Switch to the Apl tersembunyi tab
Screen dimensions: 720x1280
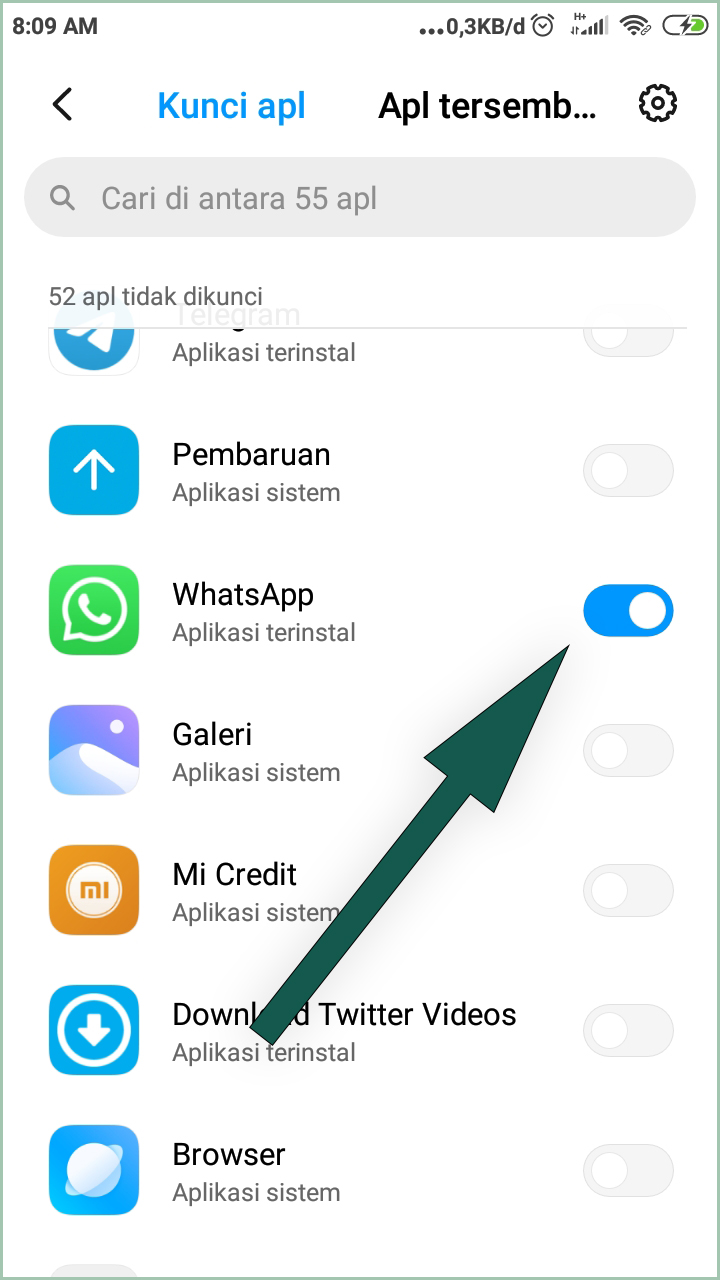tap(487, 106)
